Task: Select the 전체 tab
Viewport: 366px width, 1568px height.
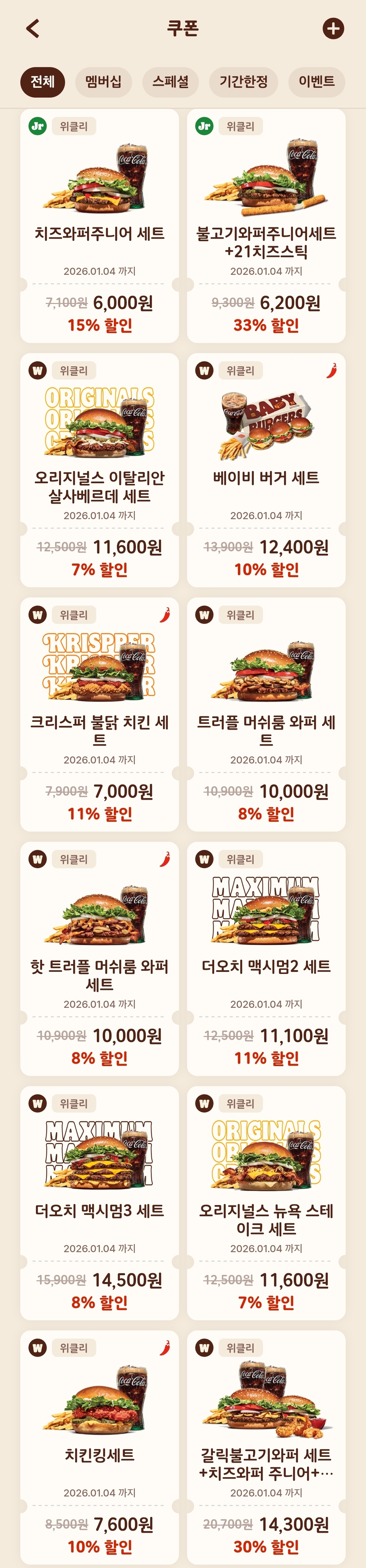Action: 43,82
